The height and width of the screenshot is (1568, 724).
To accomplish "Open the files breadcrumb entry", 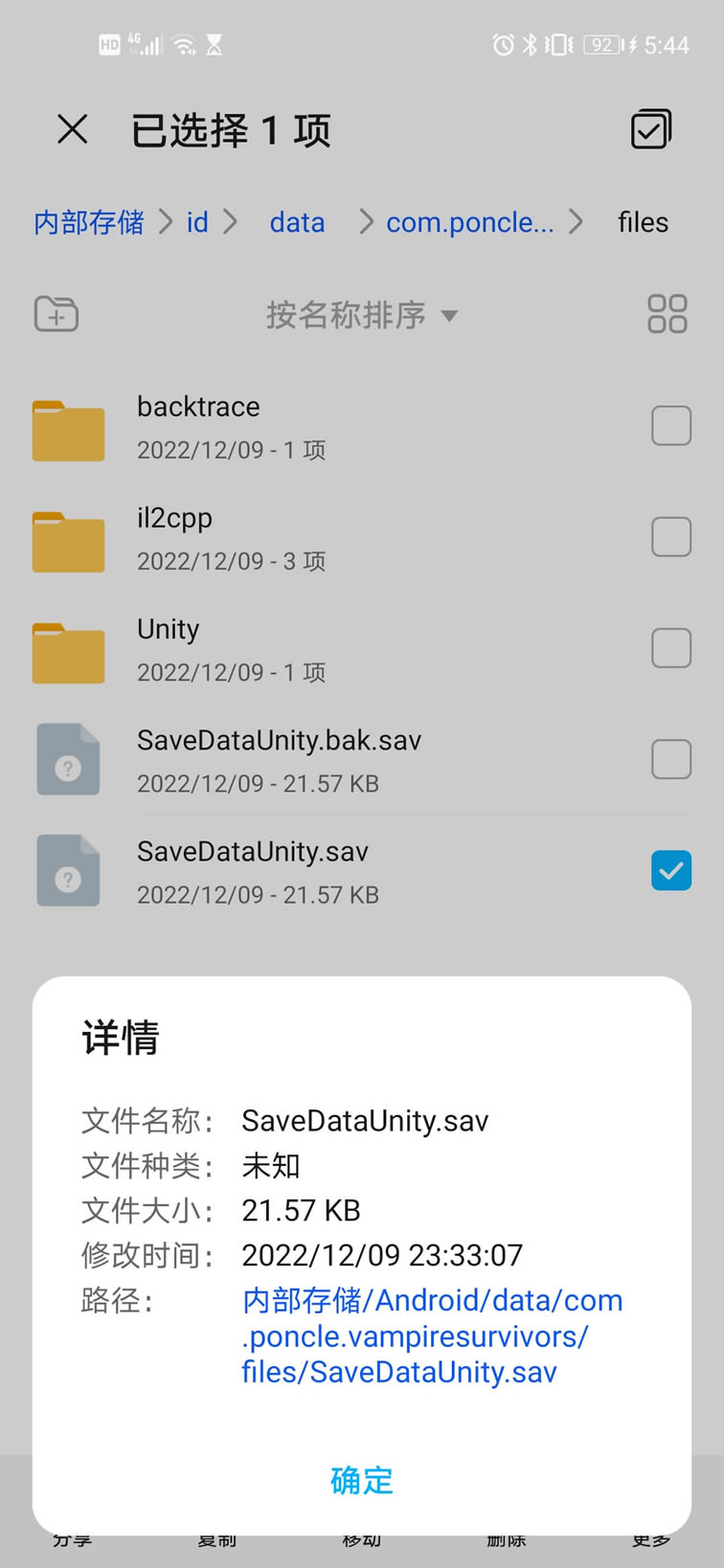I will [642, 222].
